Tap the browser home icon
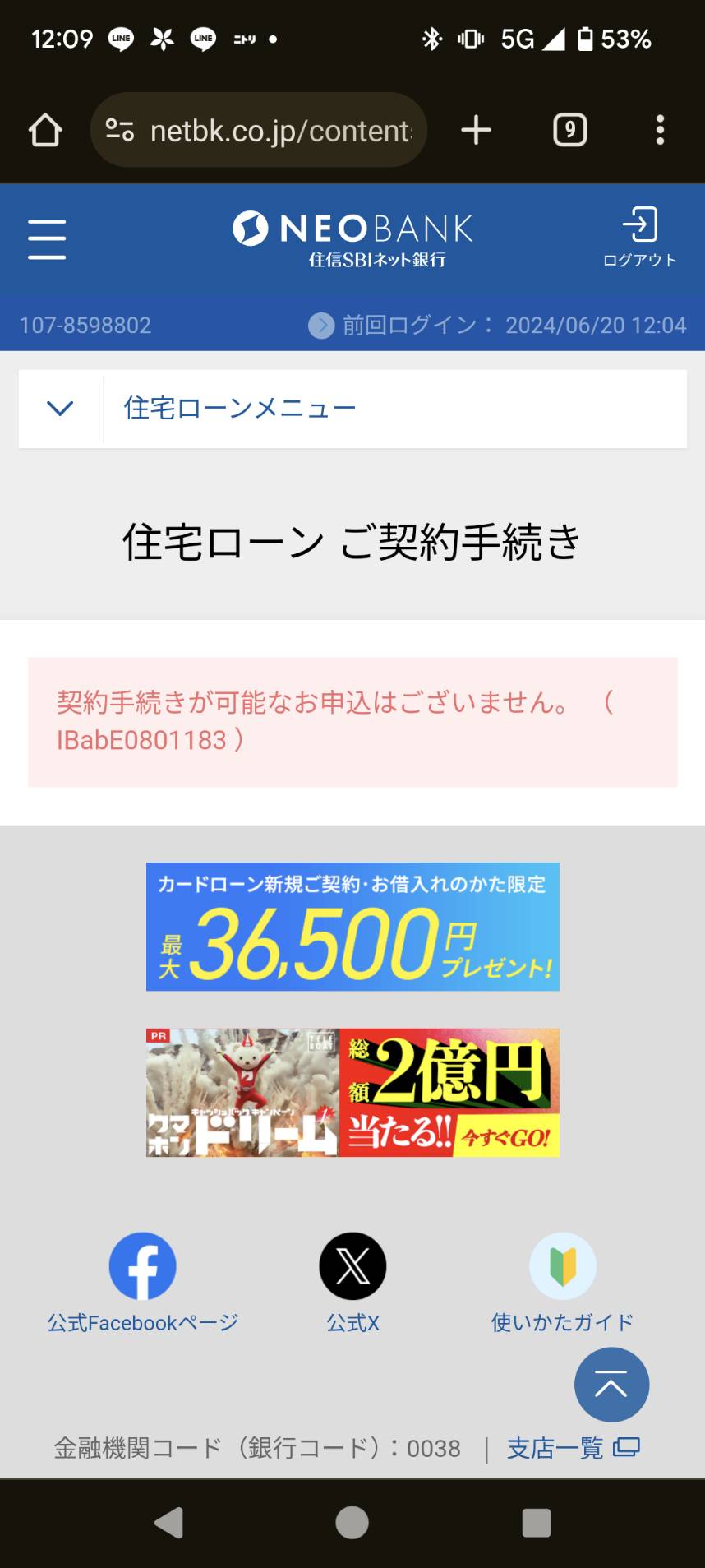Image resolution: width=705 pixels, height=1568 pixels. [45, 130]
